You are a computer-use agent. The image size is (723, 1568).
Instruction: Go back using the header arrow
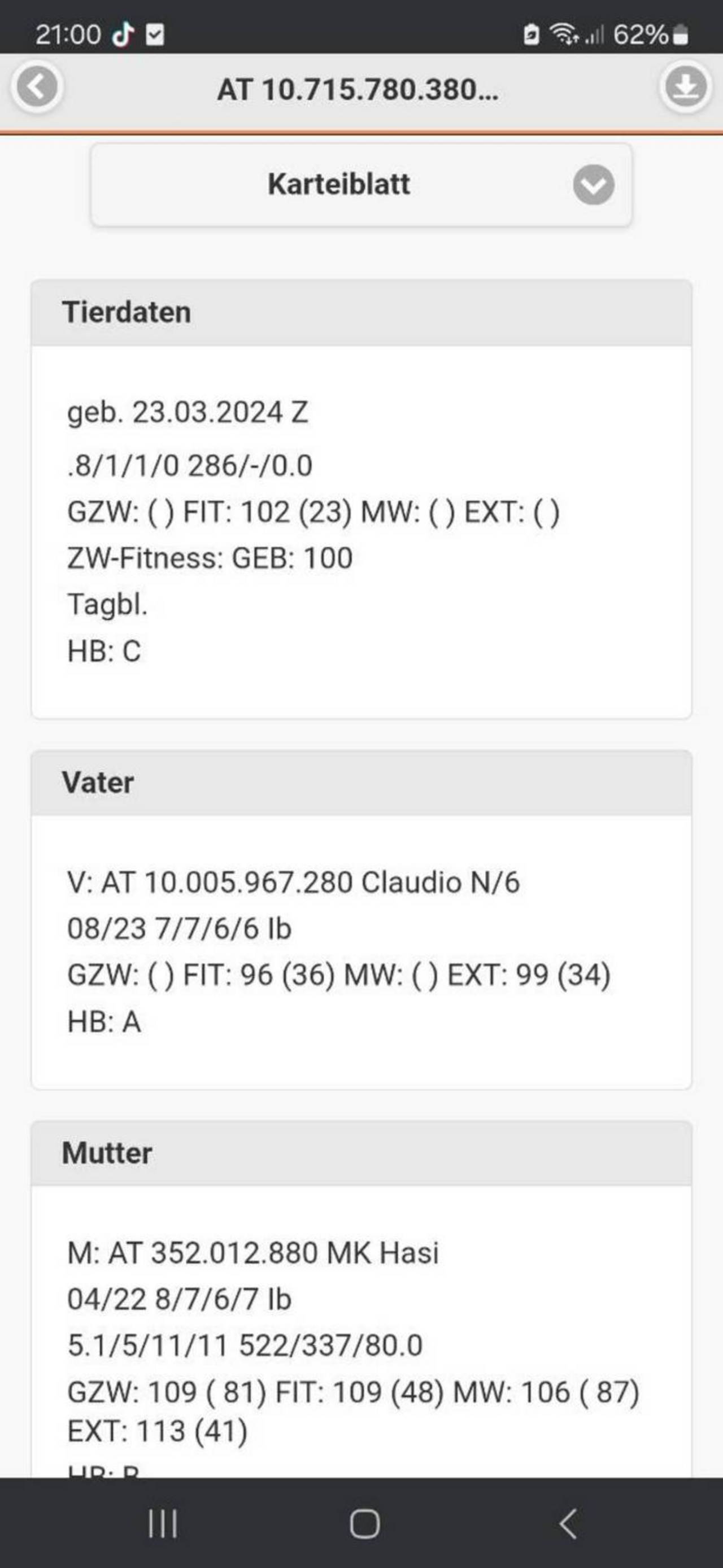37,86
